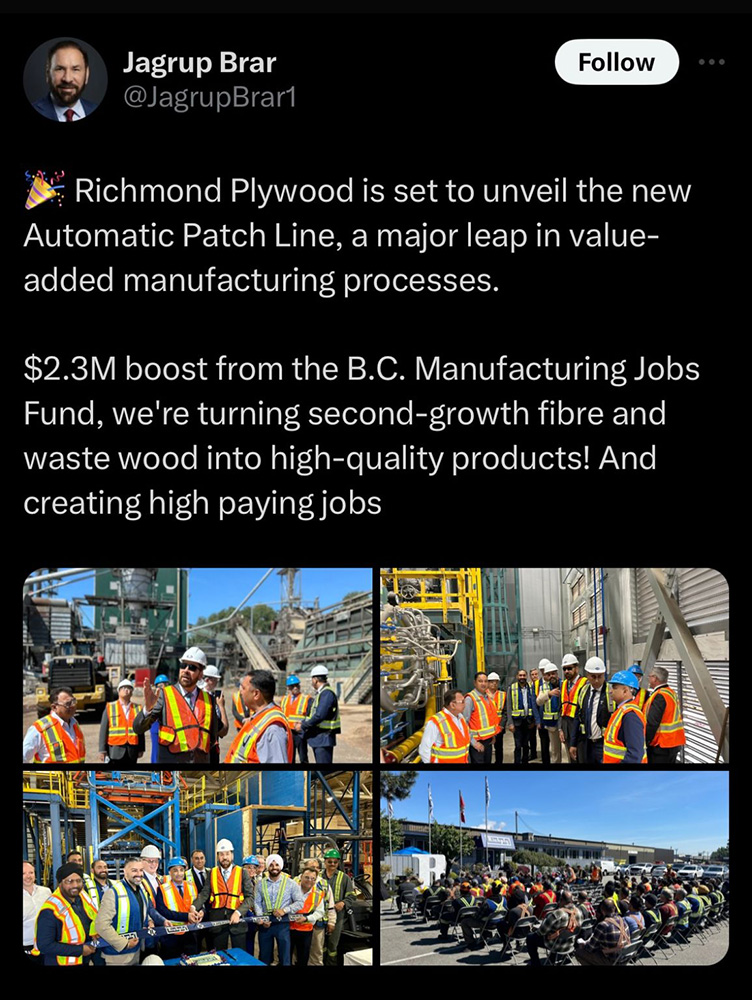Open the photo with the yellow loader truck
The width and height of the screenshot is (752, 1000).
pos(197,666)
